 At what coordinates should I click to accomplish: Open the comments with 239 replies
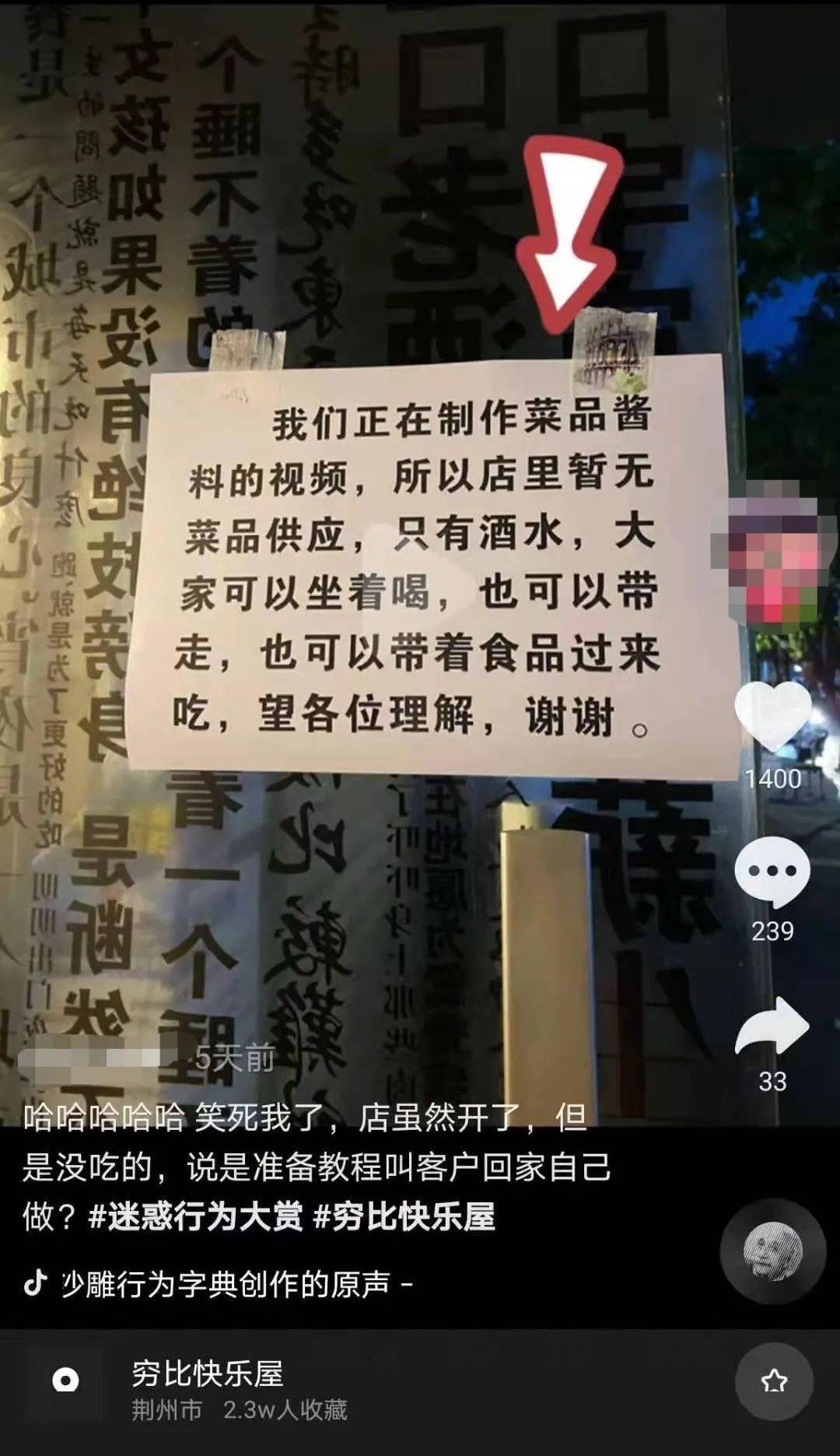click(772, 872)
